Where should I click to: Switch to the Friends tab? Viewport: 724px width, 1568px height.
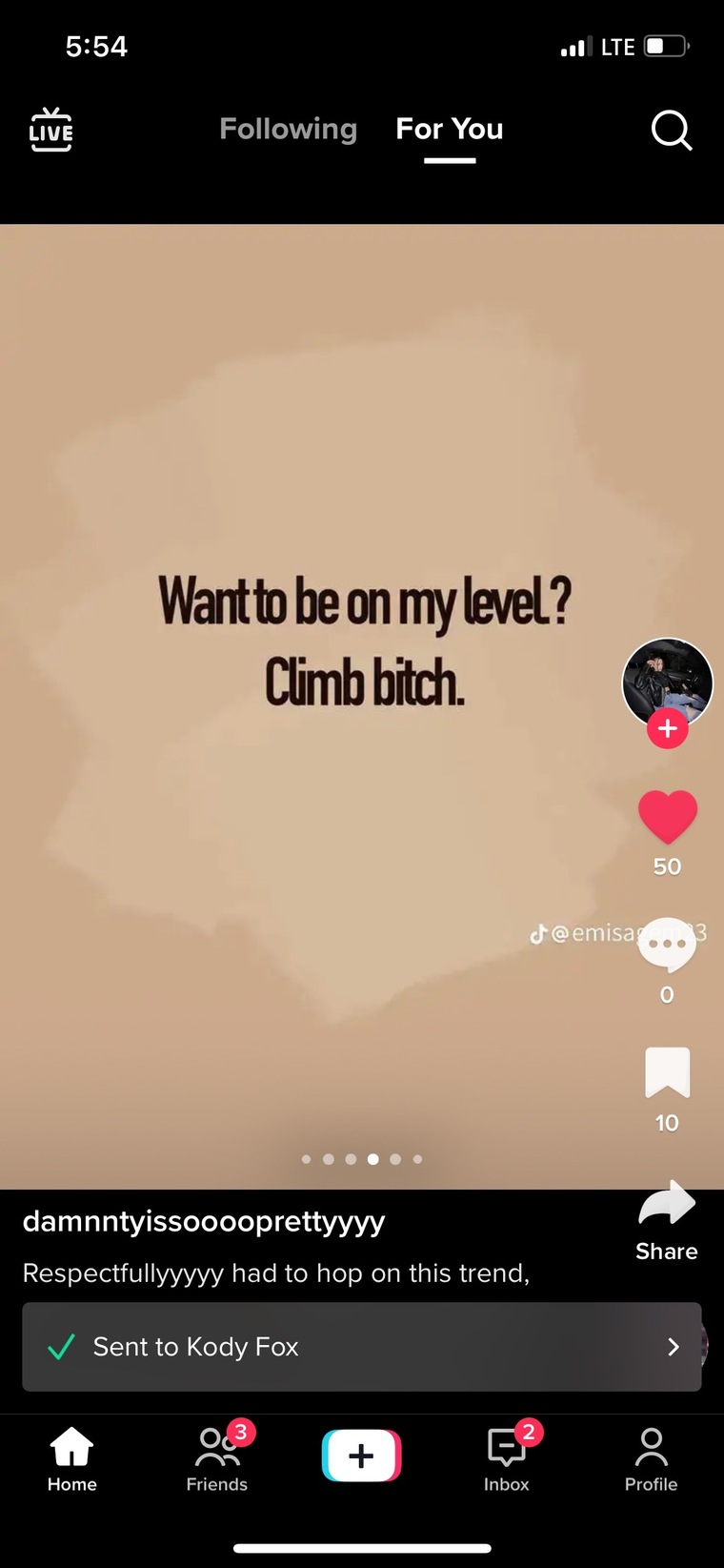click(217, 1459)
